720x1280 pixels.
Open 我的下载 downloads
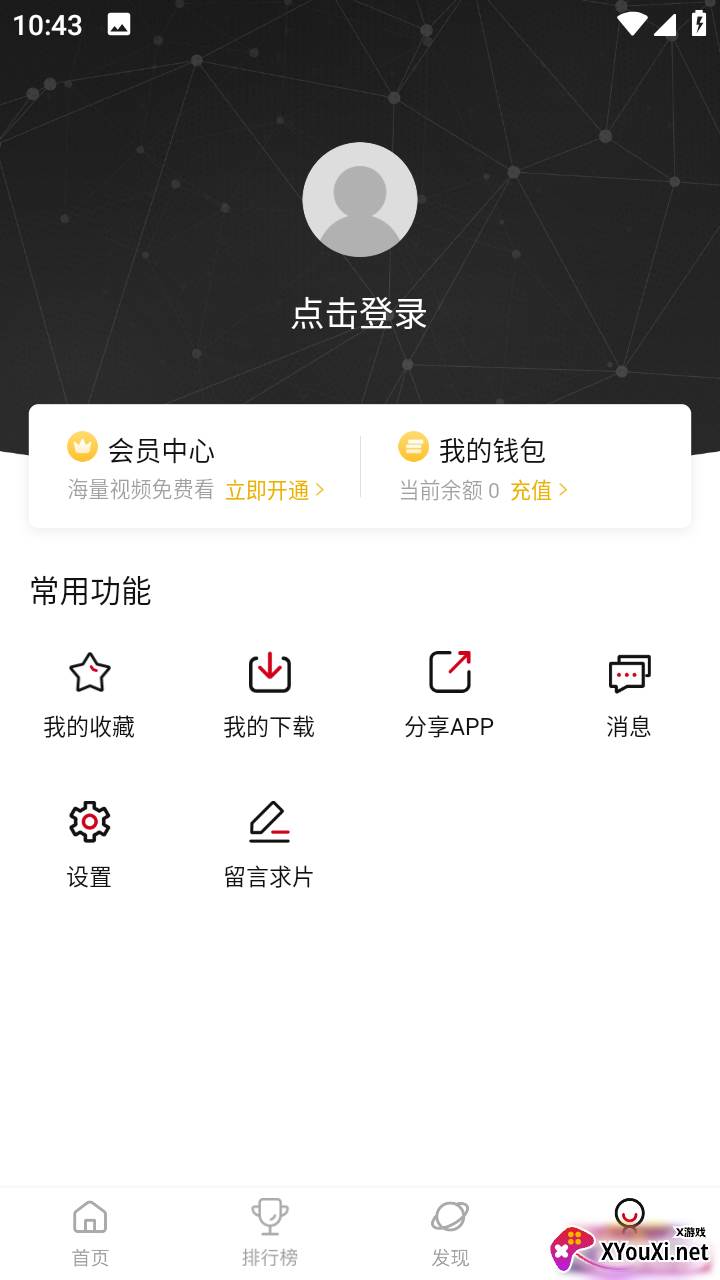tap(269, 696)
